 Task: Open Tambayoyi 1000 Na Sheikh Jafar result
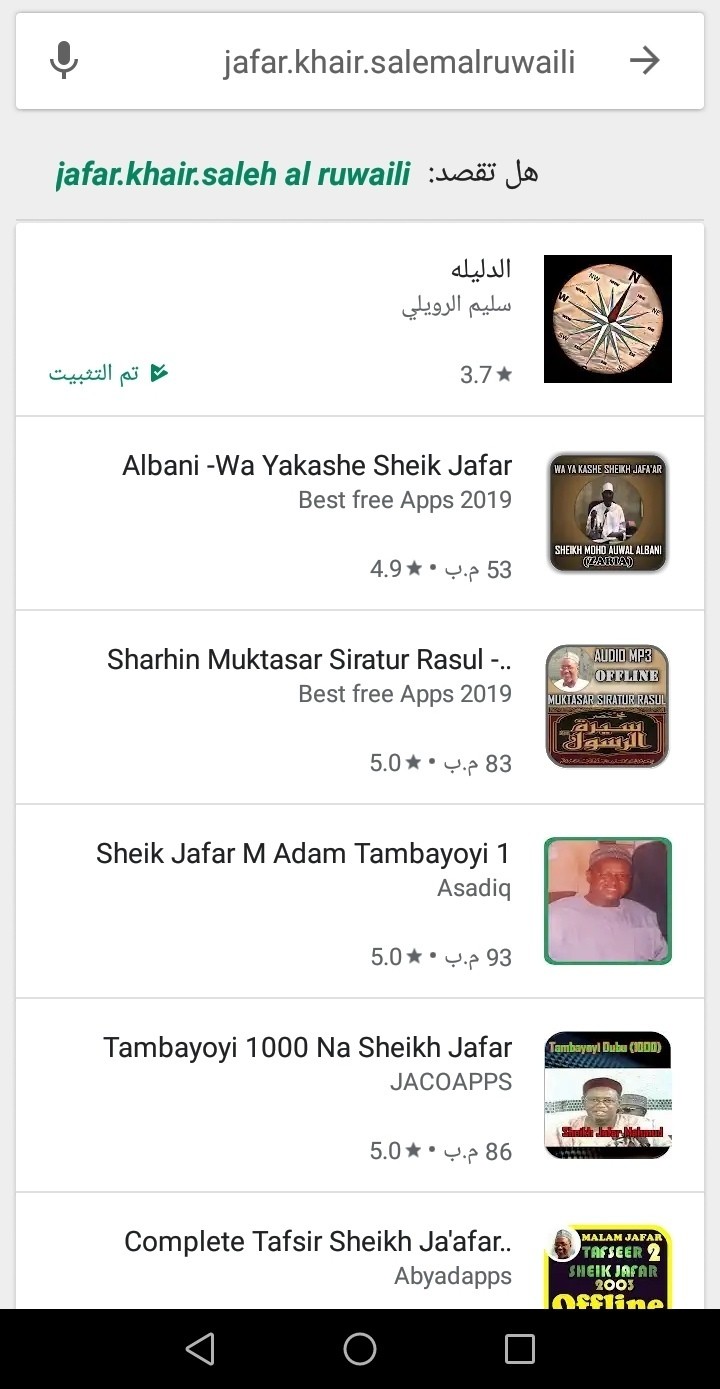360,1095
